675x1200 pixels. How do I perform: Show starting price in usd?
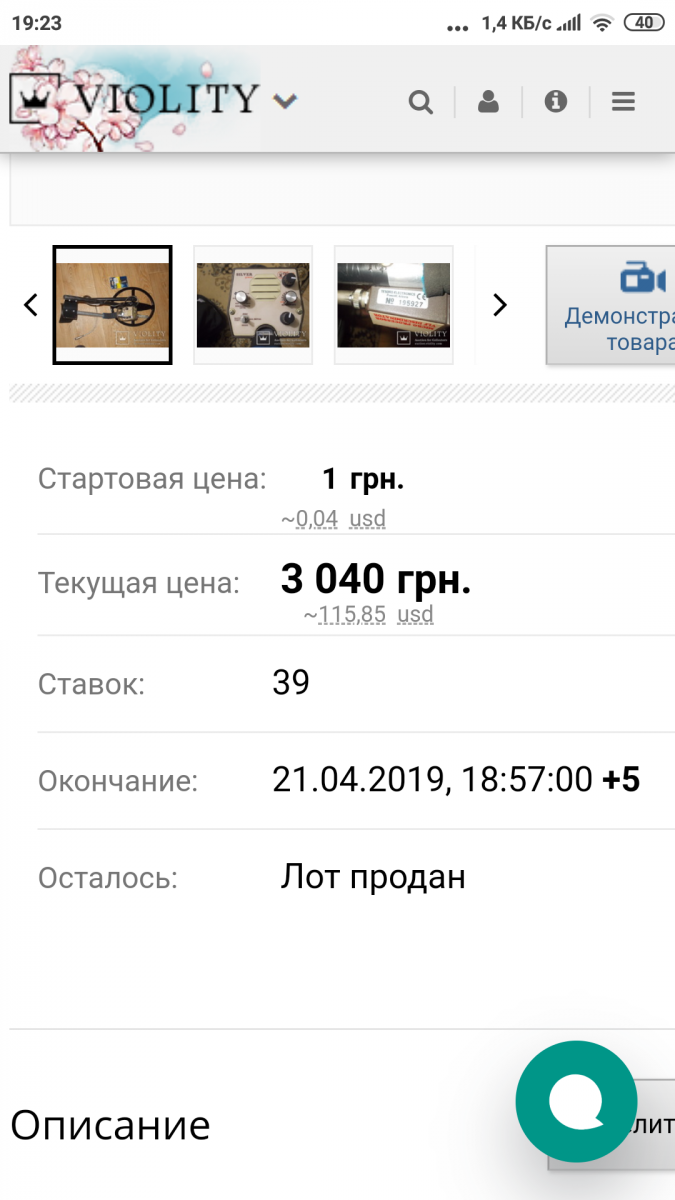366,519
